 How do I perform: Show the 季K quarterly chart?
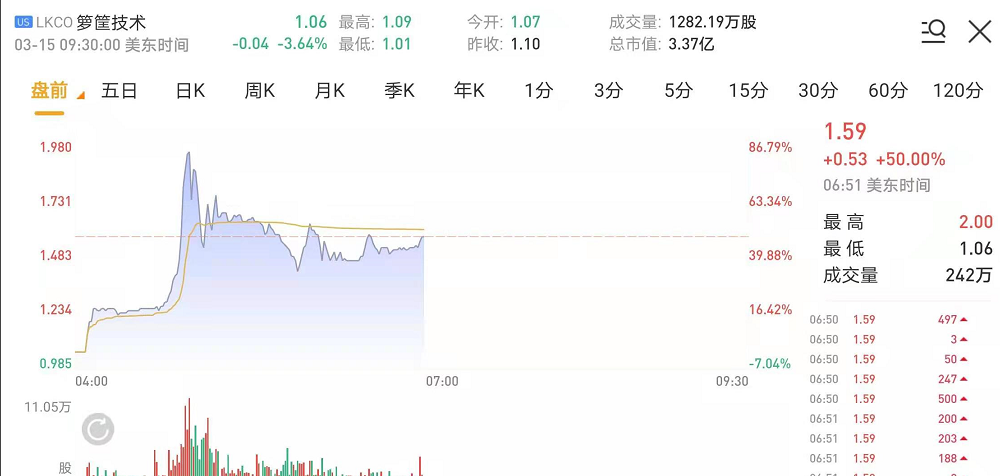pyautogui.click(x=399, y=91)
